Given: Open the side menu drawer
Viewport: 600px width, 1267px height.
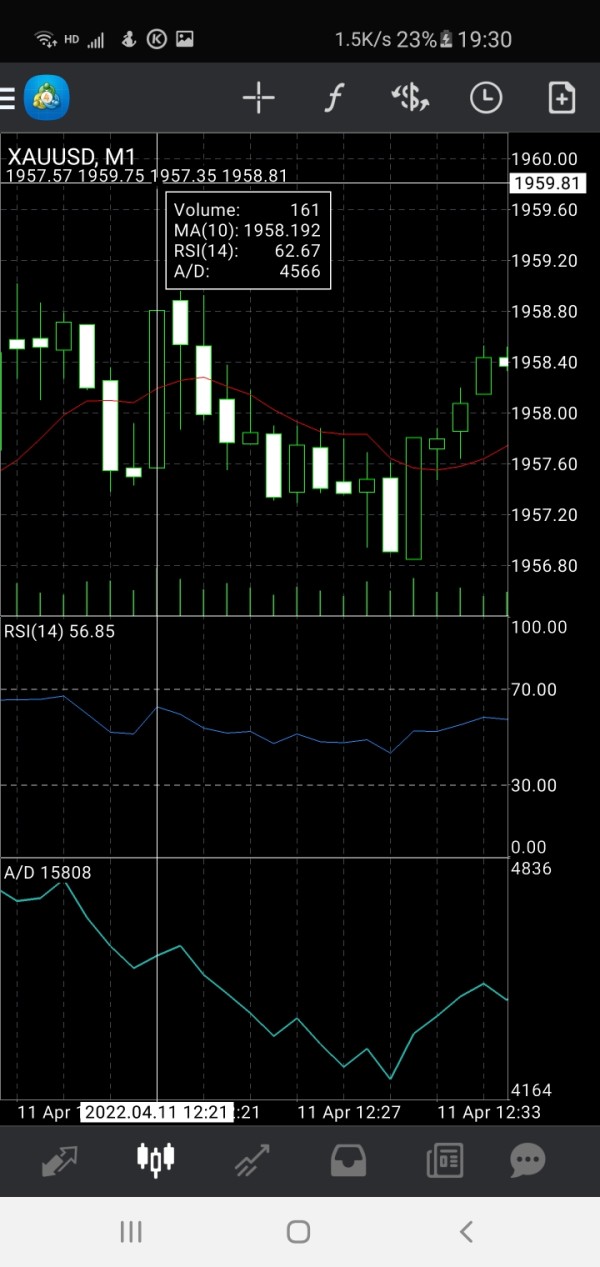Looking at the screenshot, I should click(x=9, y=98).
